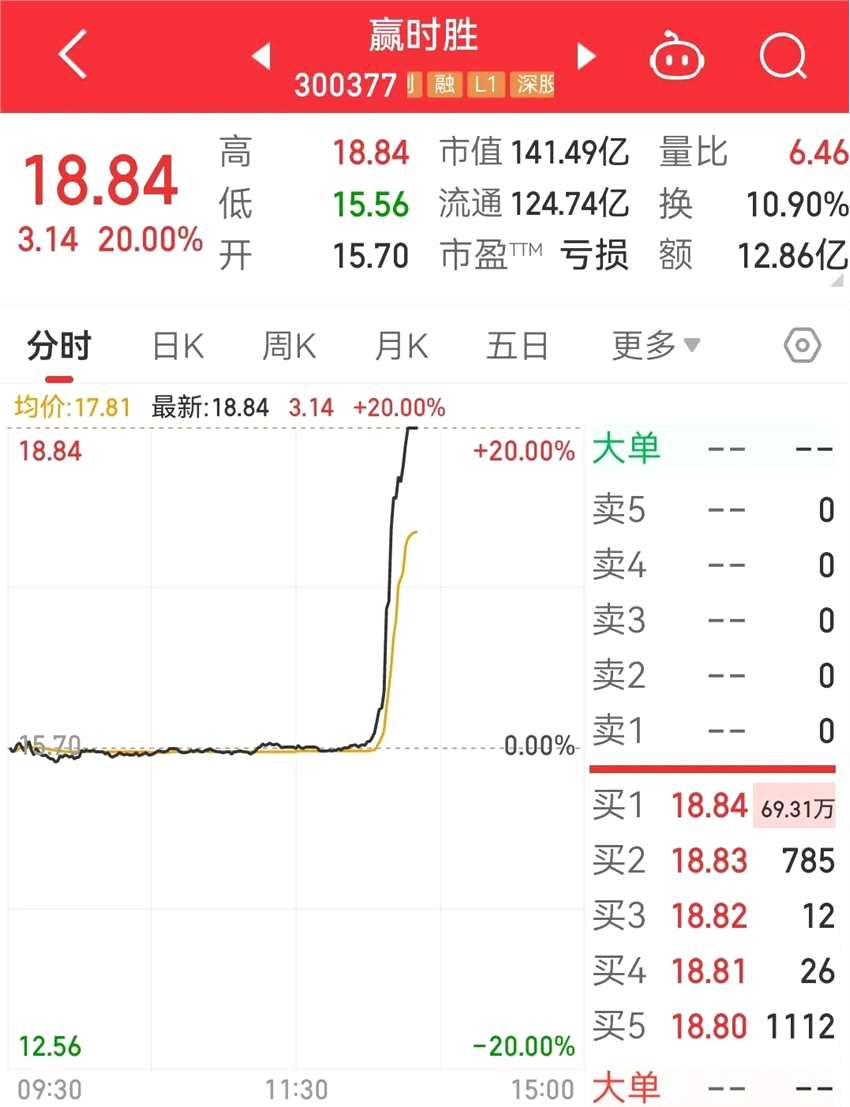Image resolution: width=850 pixels, height=1107 pixels.
Task: Switch to the 五日 chart tab
Action: [x=517, y=347]
